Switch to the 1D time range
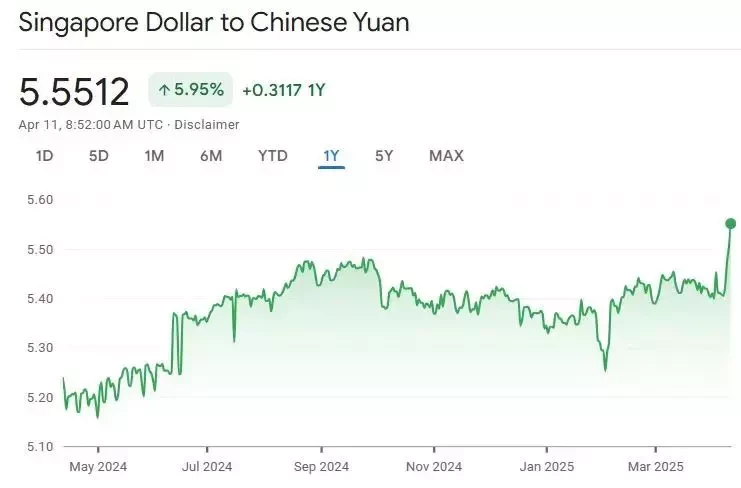This screenshot has height=488, width=741. 44,156
